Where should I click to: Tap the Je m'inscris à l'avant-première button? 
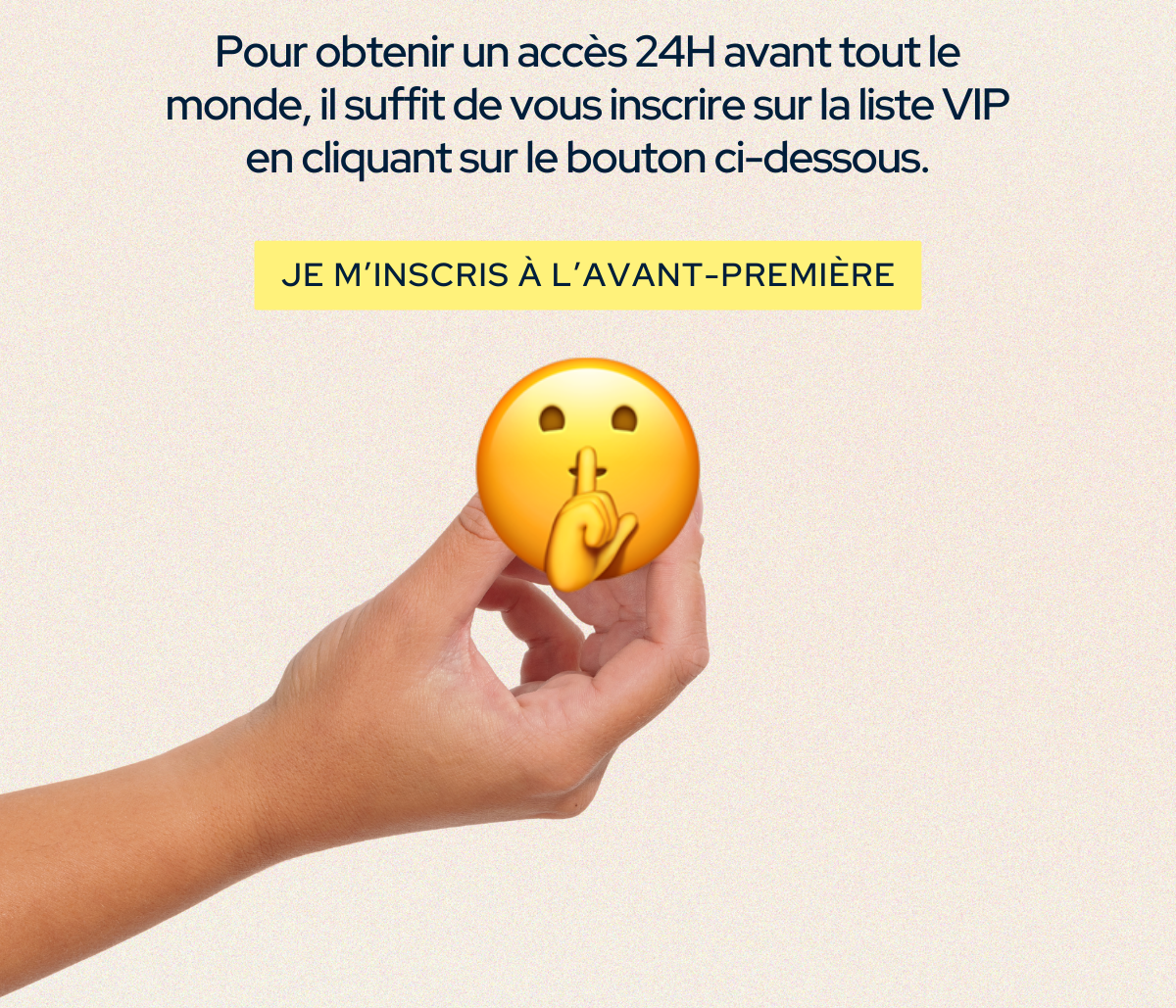tap(587, 275)
